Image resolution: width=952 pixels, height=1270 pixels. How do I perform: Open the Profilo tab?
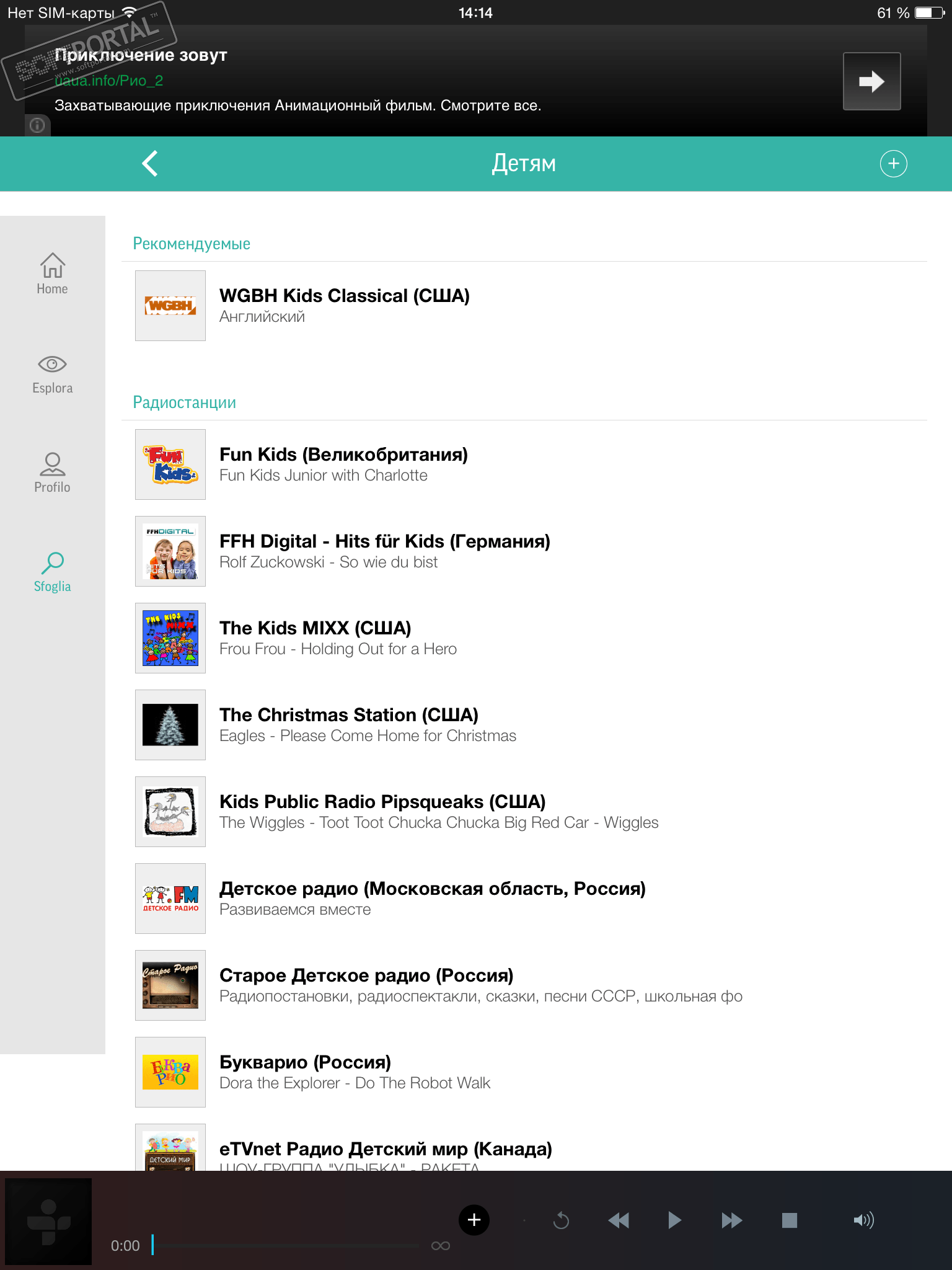(x=53, y=473)
